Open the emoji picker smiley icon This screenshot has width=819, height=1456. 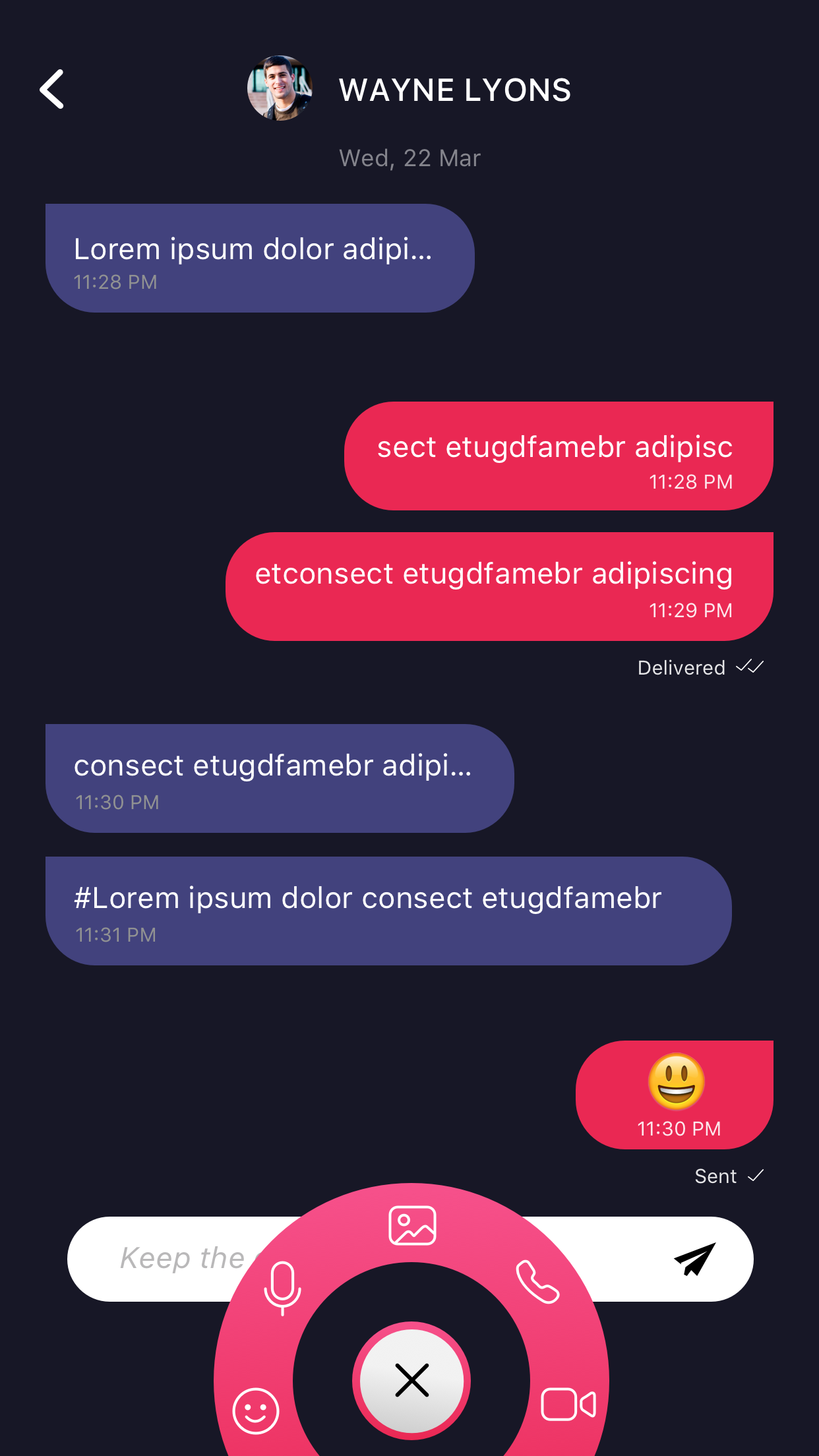coord(256,1410)
